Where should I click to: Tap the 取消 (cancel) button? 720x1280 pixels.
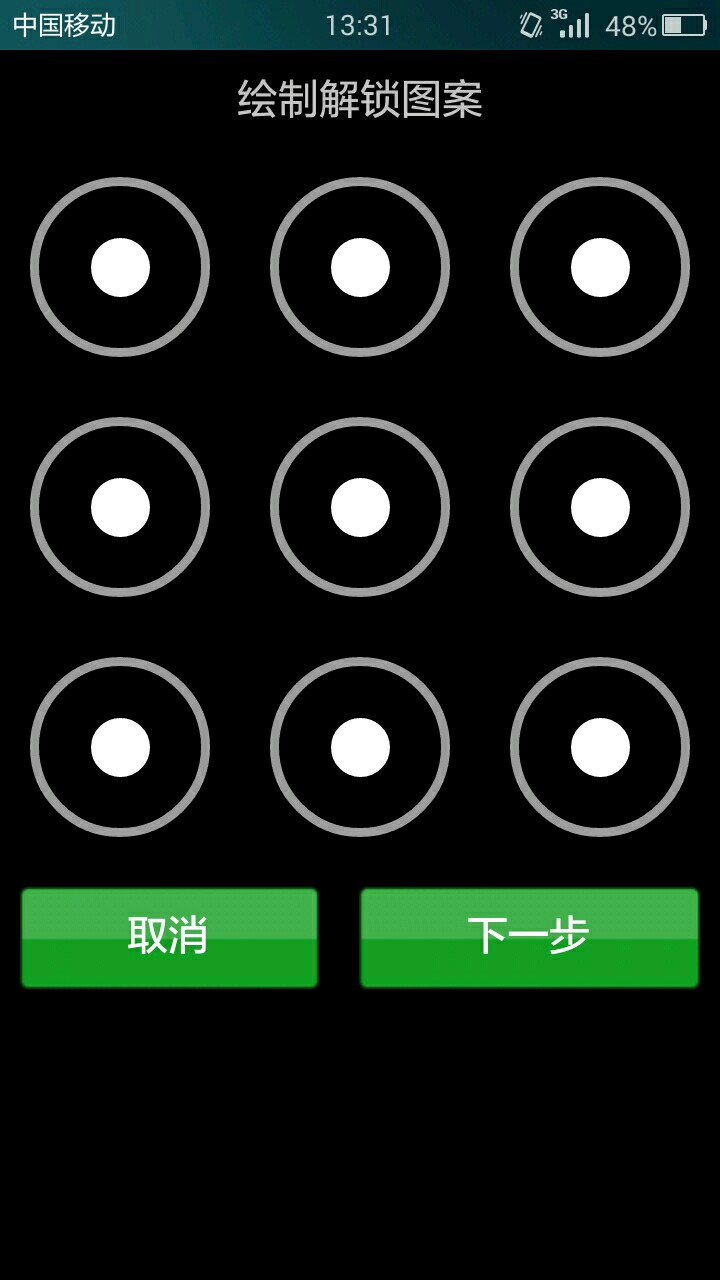coord(169,937)
